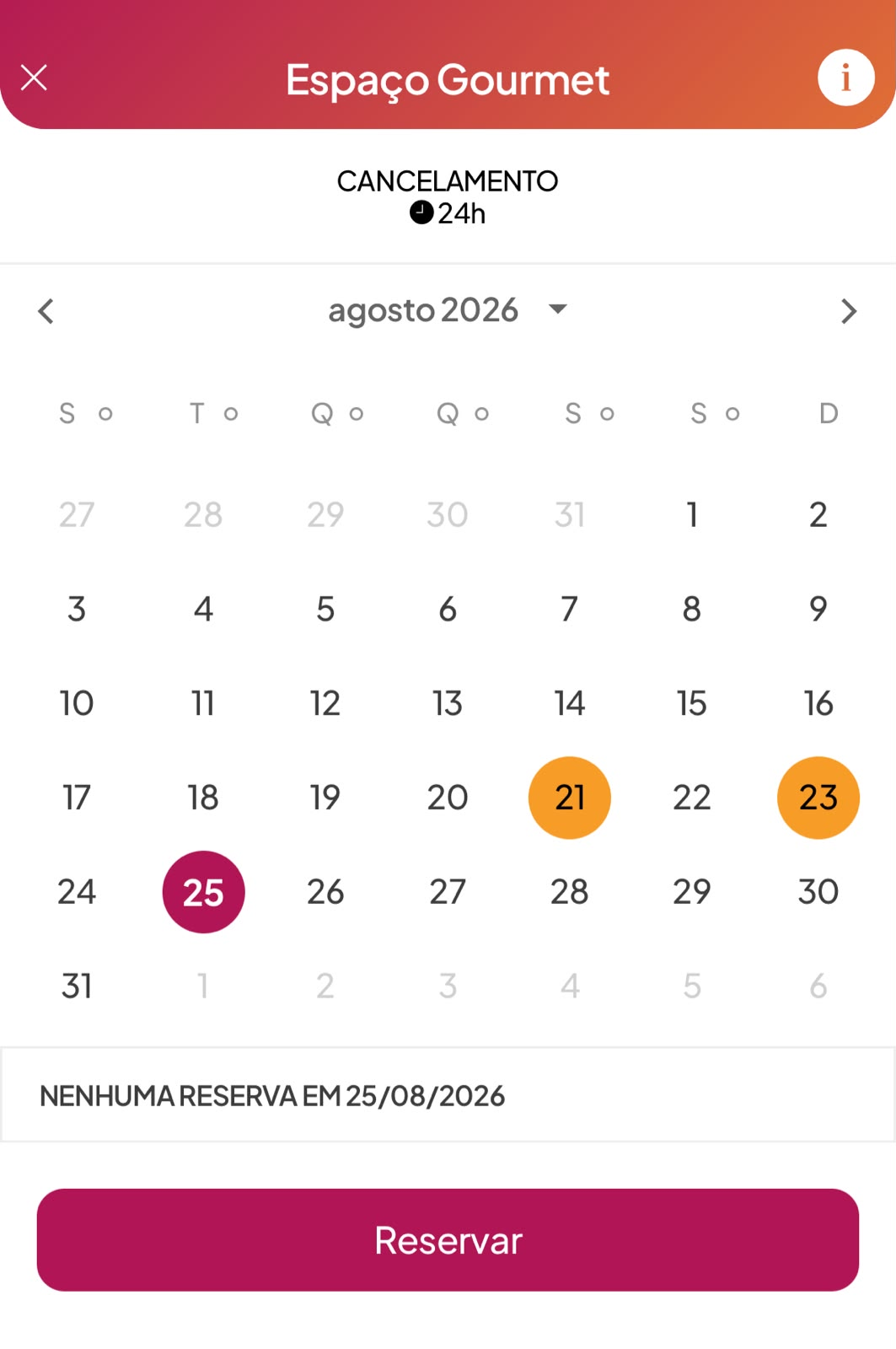This screenshot has width=896, height=1349.
Task: Select August 21 on the calendar
Action: pos(570,798)
